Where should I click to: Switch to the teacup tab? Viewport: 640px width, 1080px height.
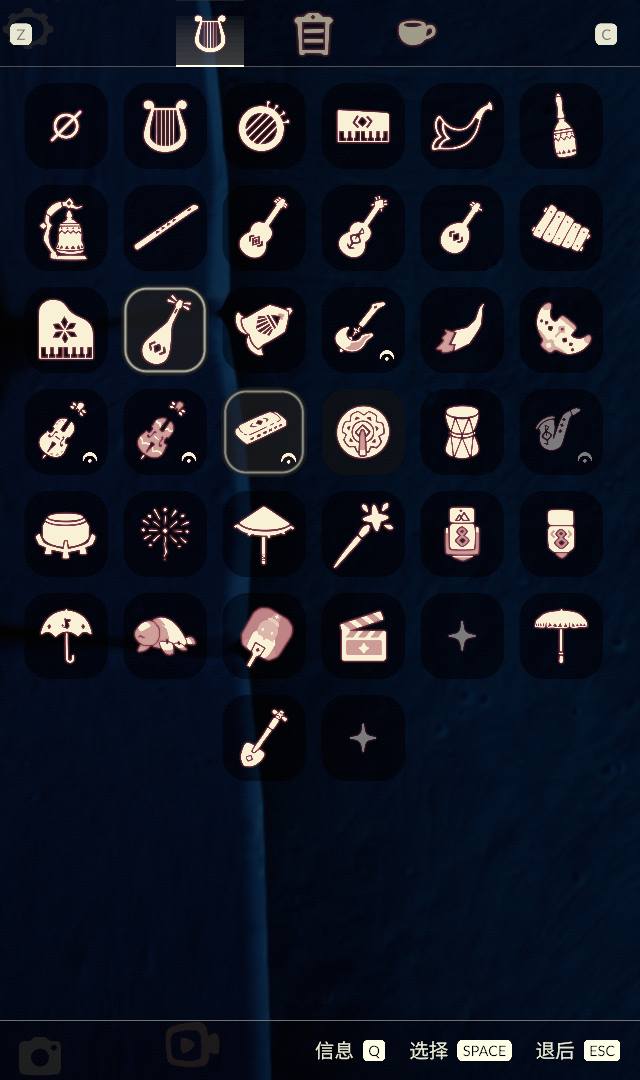coord(416,33)
